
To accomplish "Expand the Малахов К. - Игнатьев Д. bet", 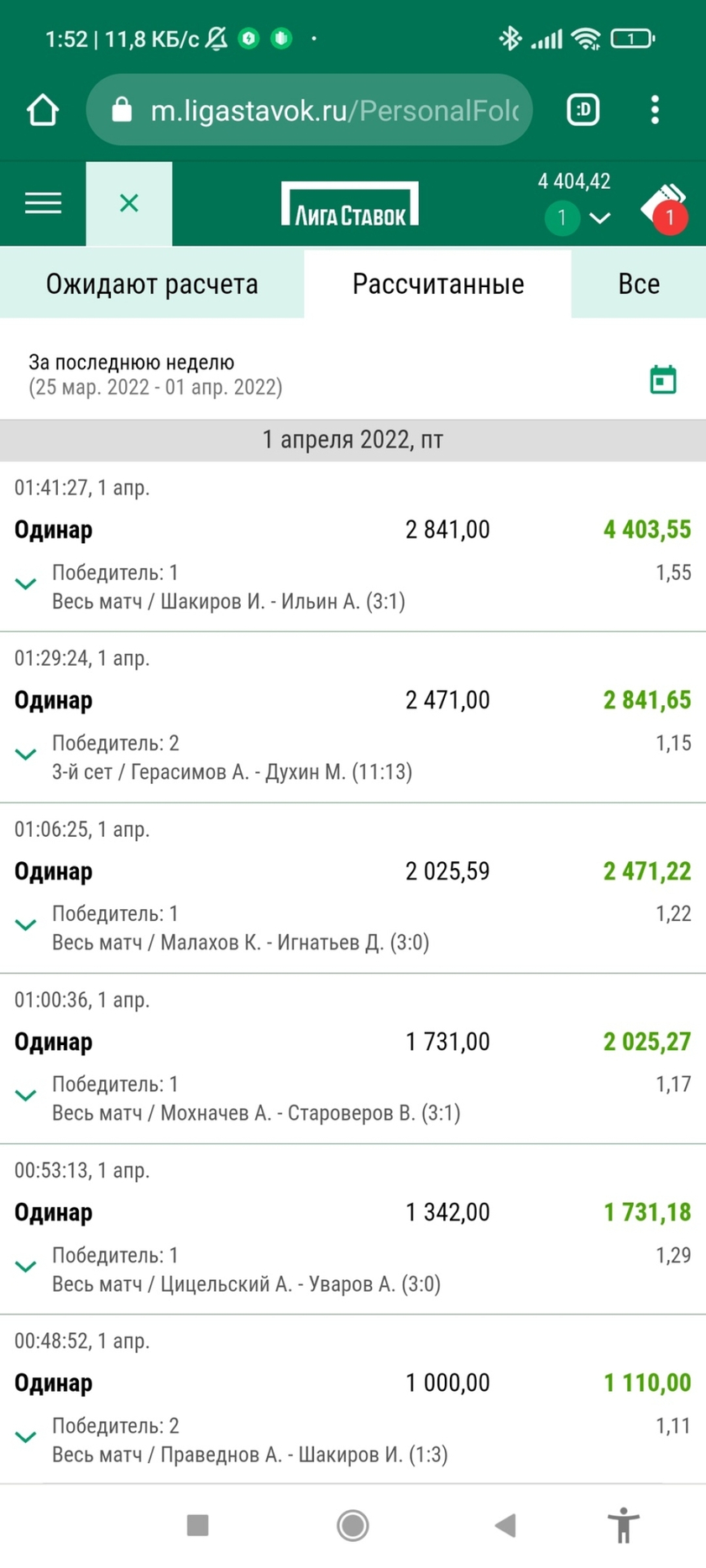I will (26, 925).
